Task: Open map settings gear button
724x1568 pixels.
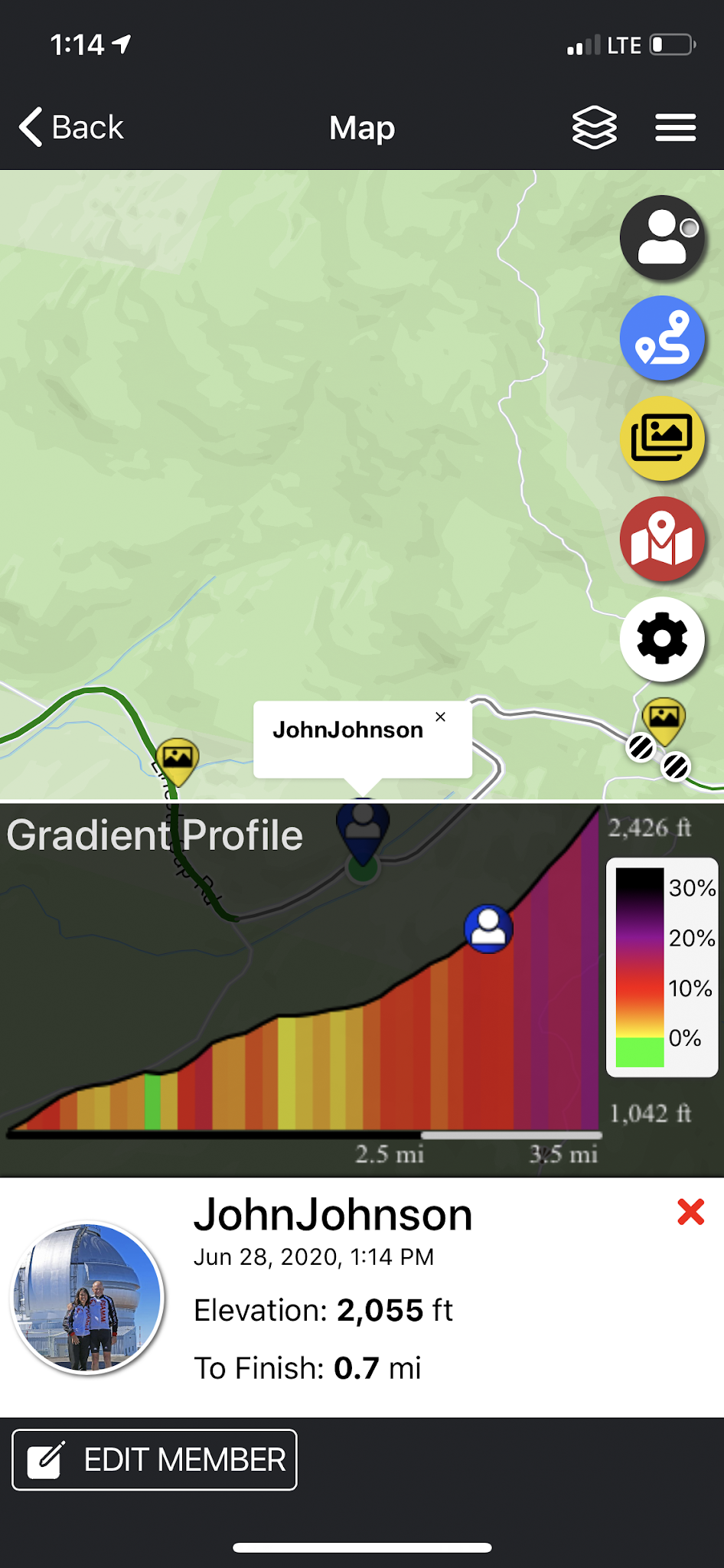Action: 662,639
